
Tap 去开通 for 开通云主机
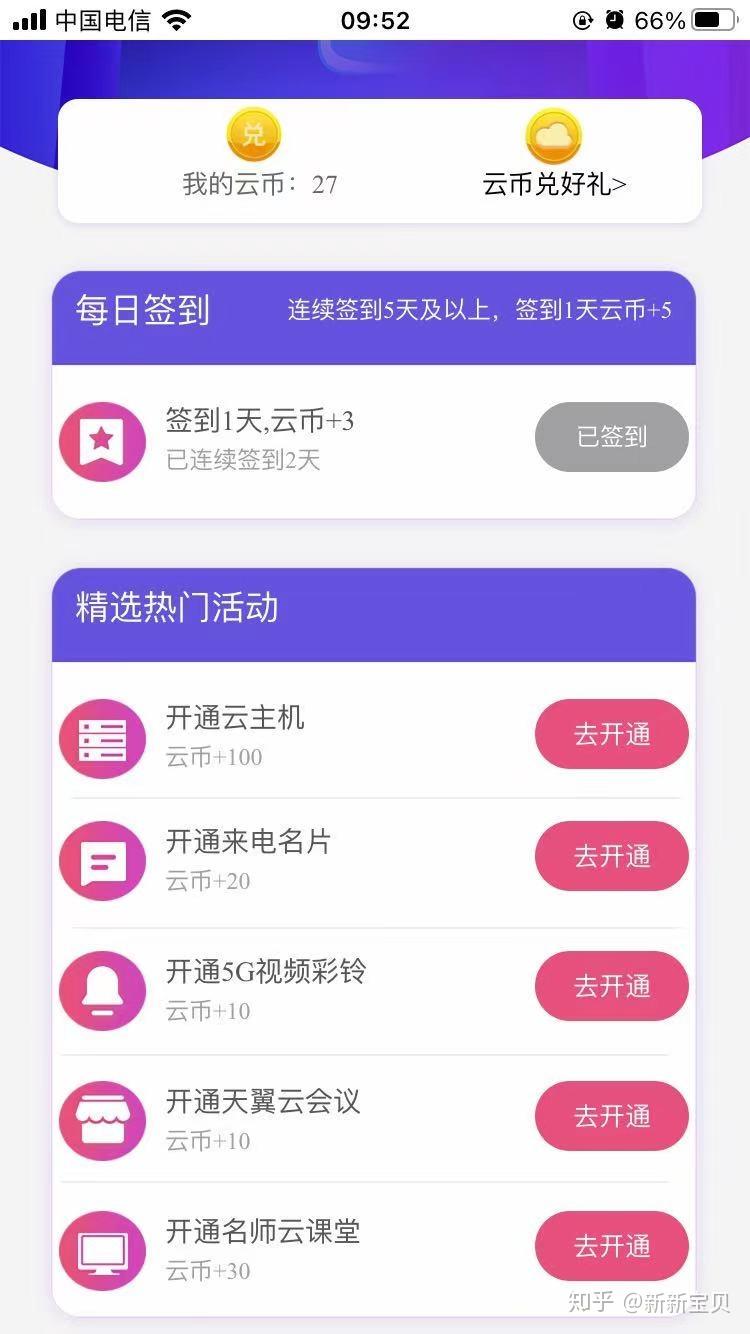point(612,734)
